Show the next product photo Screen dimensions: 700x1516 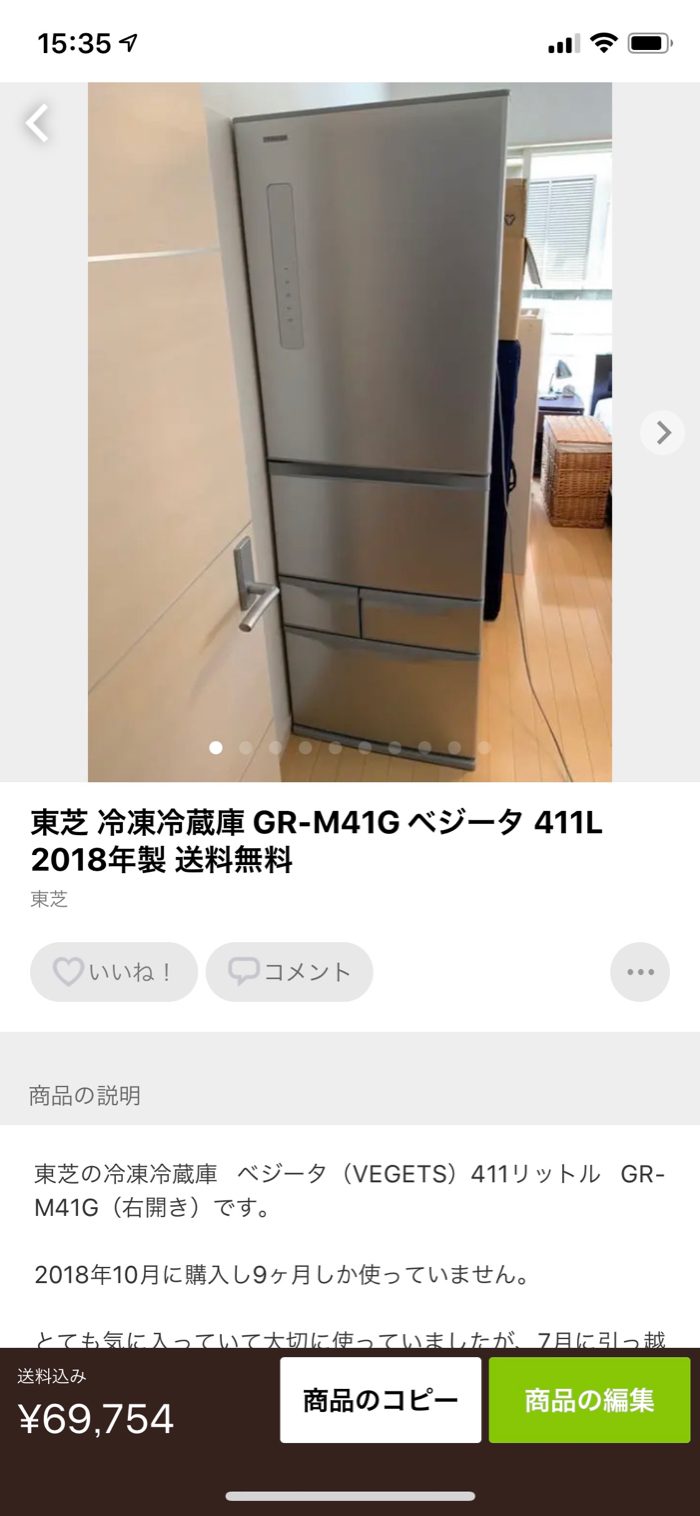click(662, 432)
